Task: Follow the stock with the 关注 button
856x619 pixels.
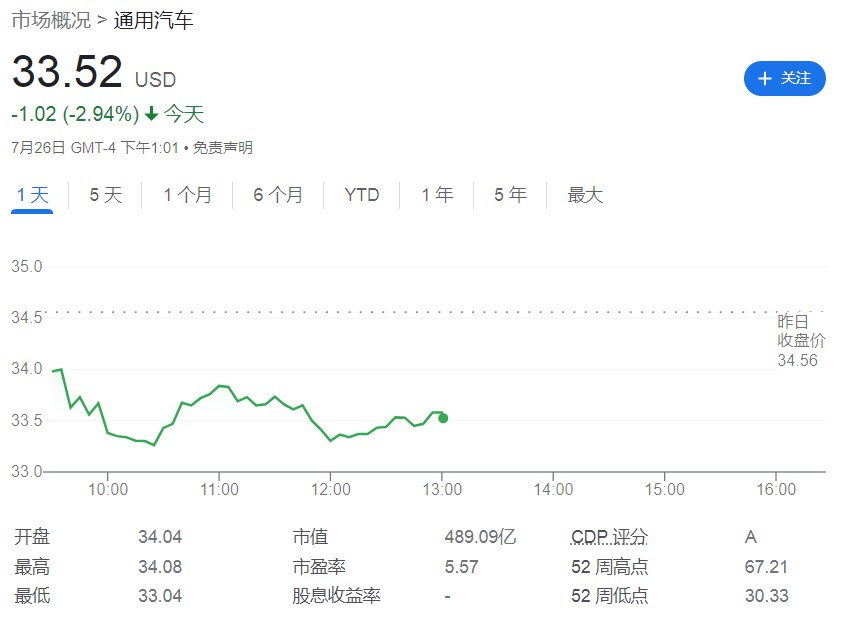Action: click(x=784, y=78)
